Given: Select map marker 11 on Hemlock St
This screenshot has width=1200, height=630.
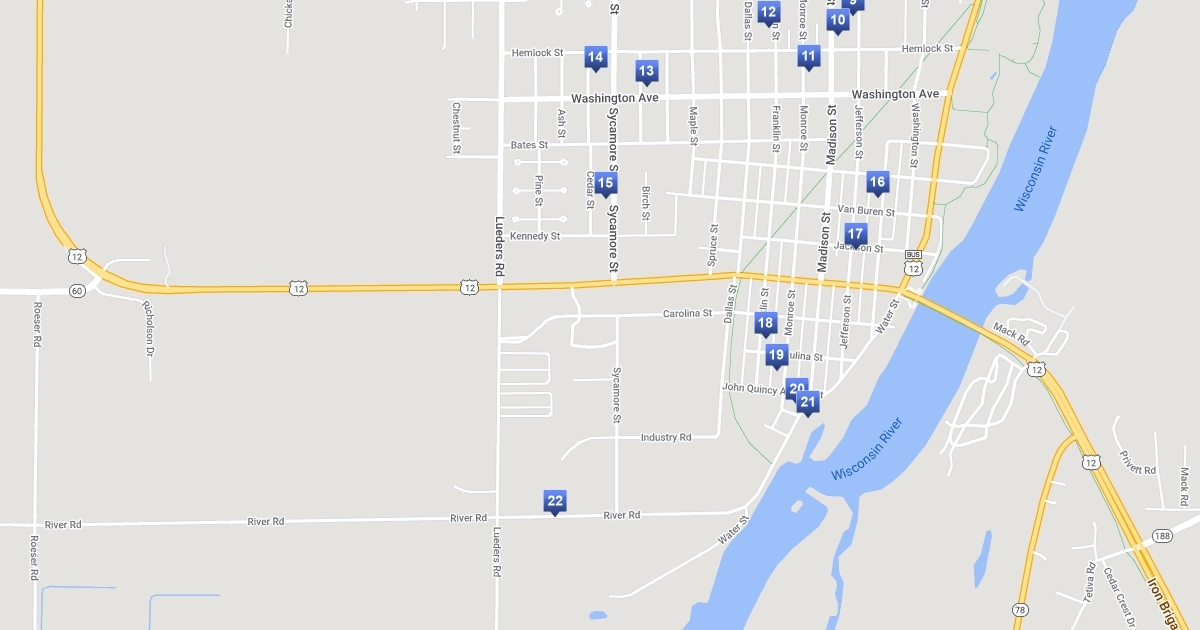Looking at the screenshot, I should (x=809, y=56).
